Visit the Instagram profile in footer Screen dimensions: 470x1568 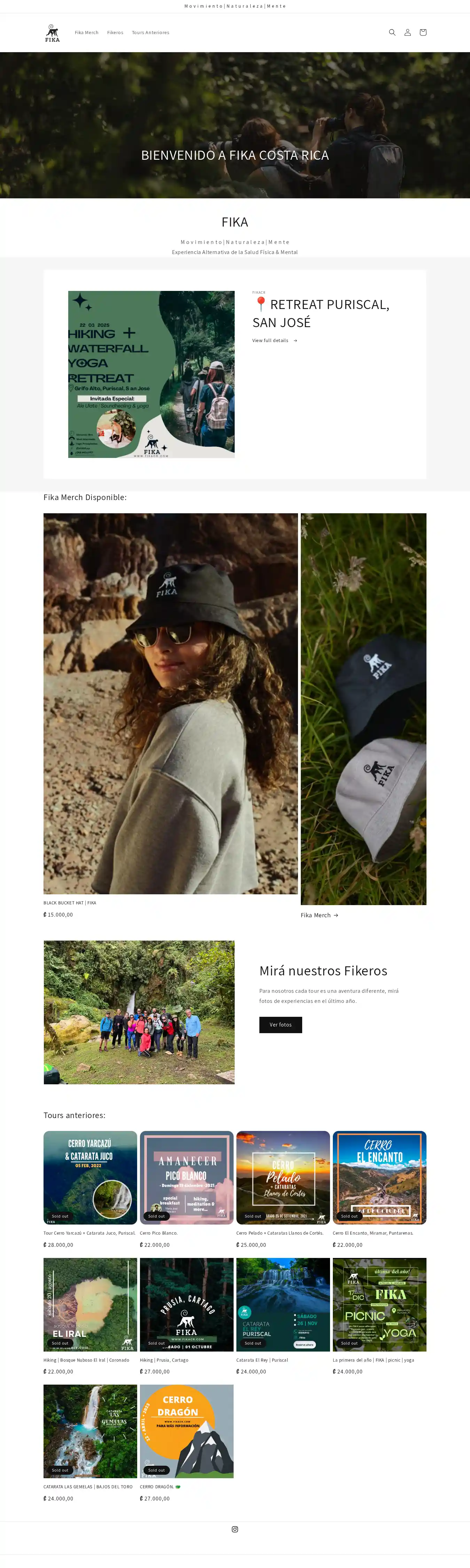pyautogui.click(x=235, y=1528)
